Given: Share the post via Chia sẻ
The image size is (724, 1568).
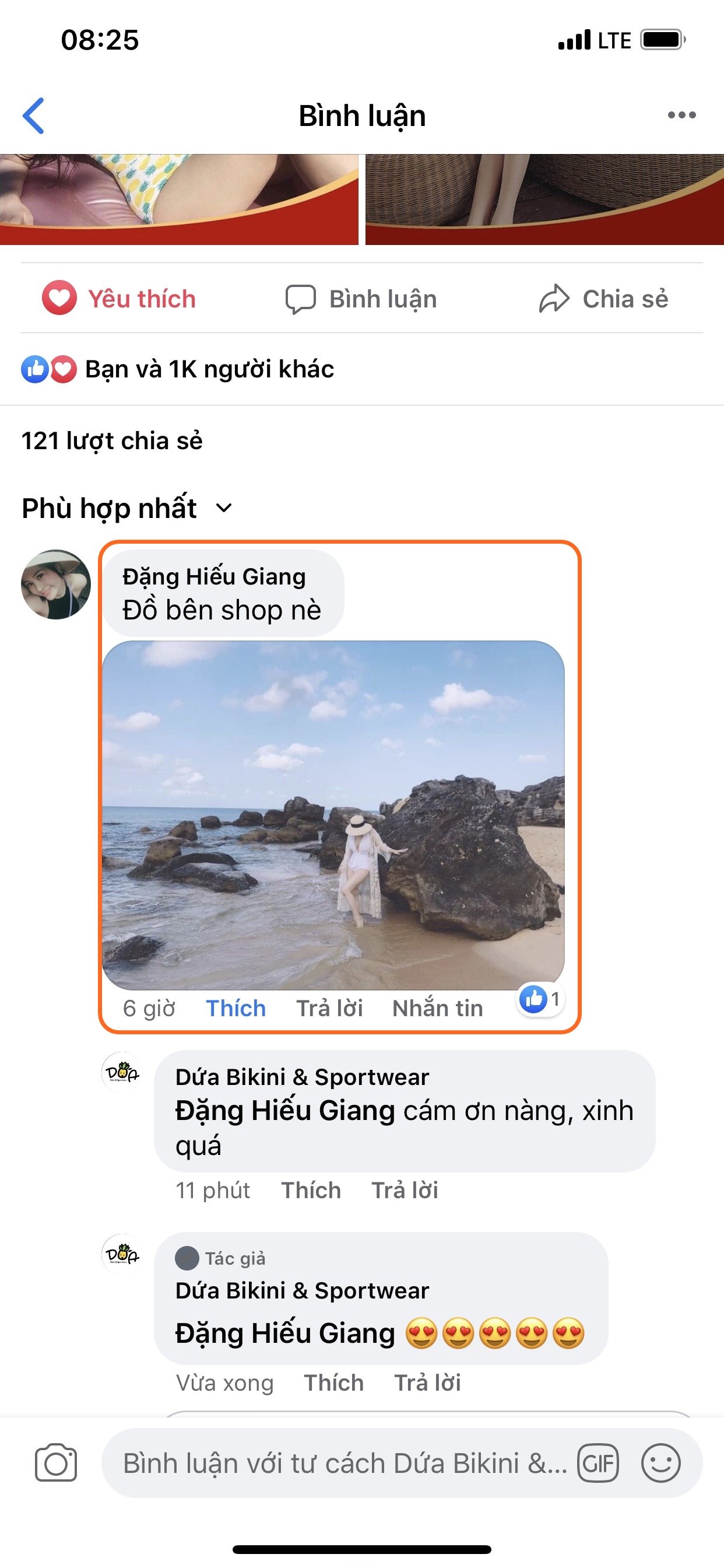Looking at the screenshot, I should tap(603, 299).
